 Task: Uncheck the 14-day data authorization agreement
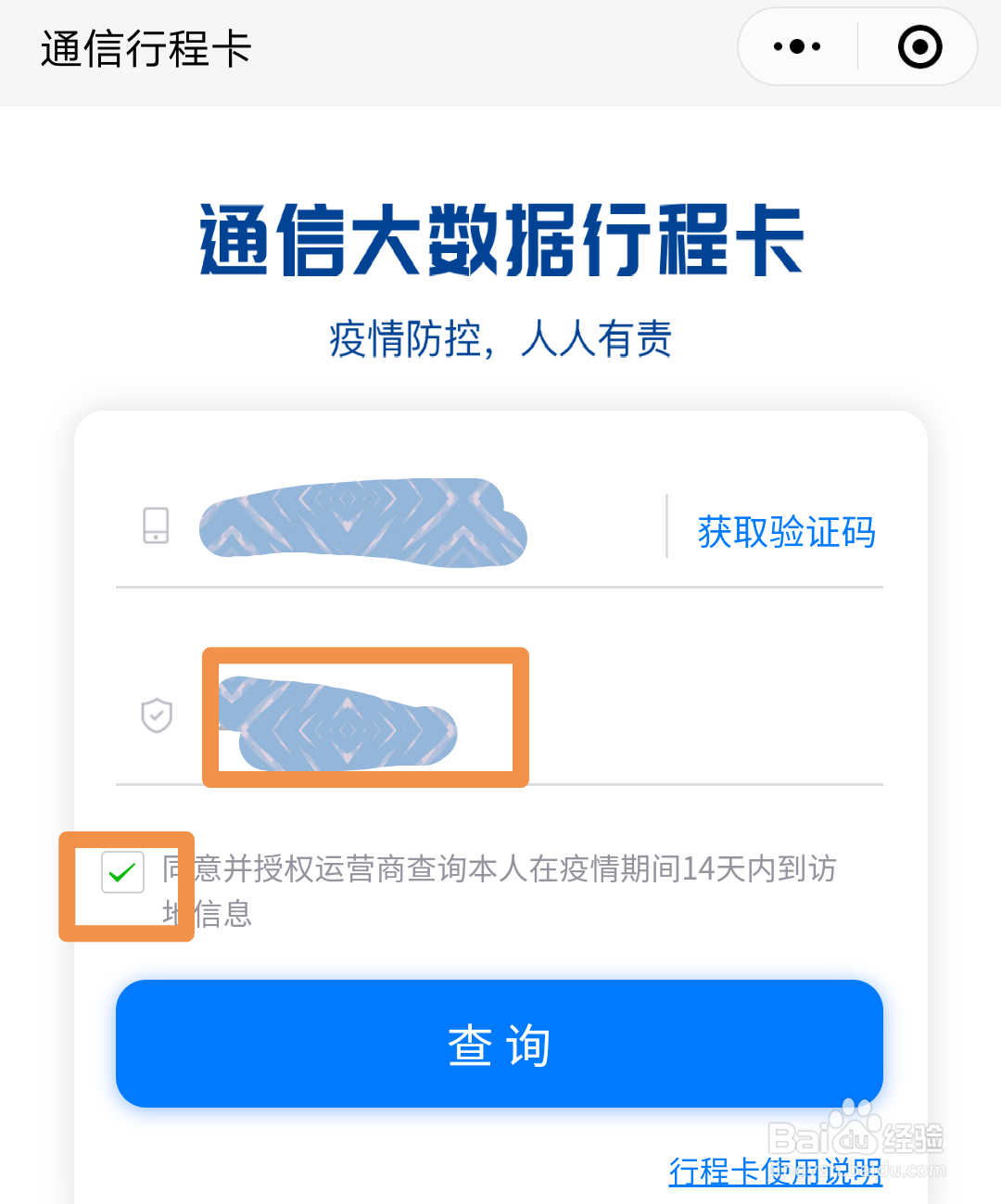click(121, 871)
